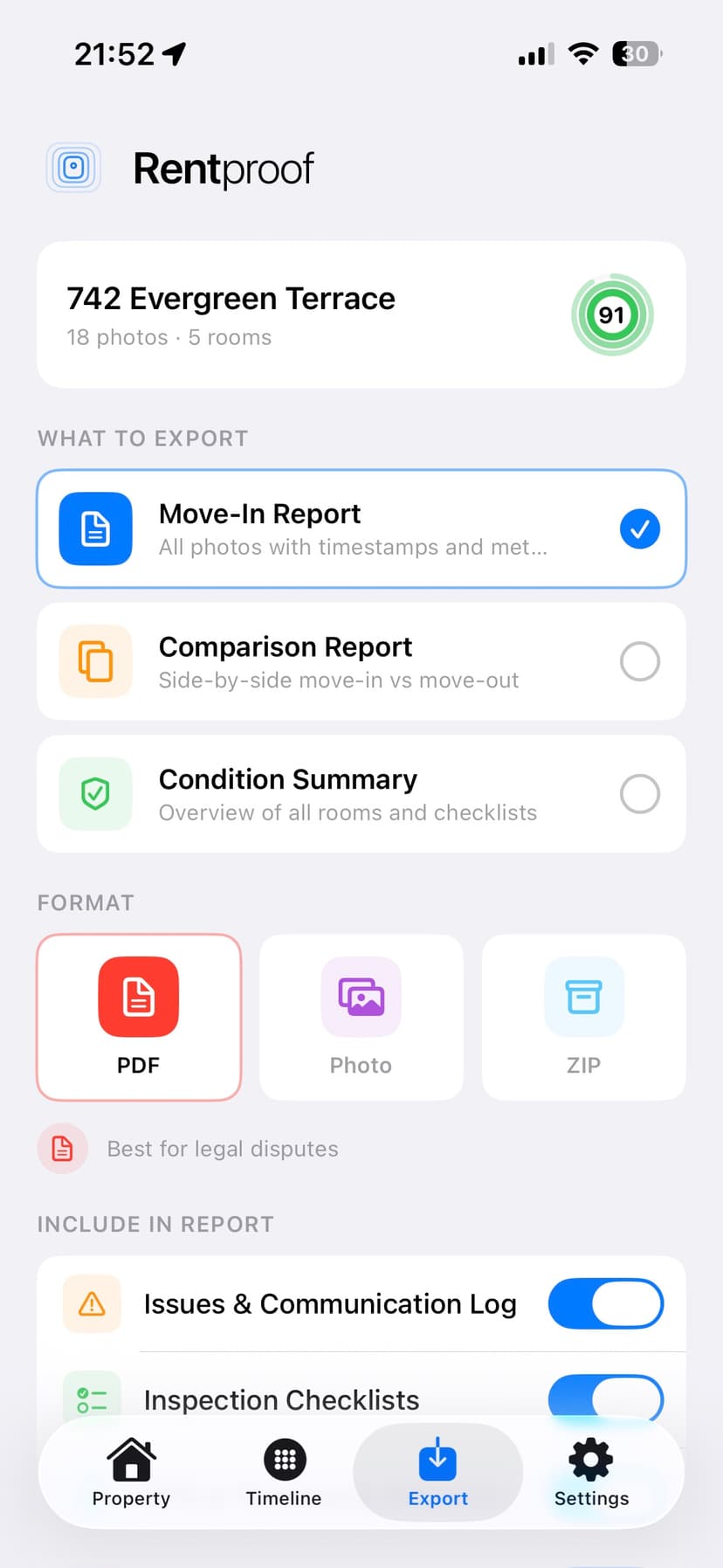The height and width of the screenshot is (1568, 723).
Task: Click the checklist icon next to Inspection Checklists
Action: (92, 1398)
